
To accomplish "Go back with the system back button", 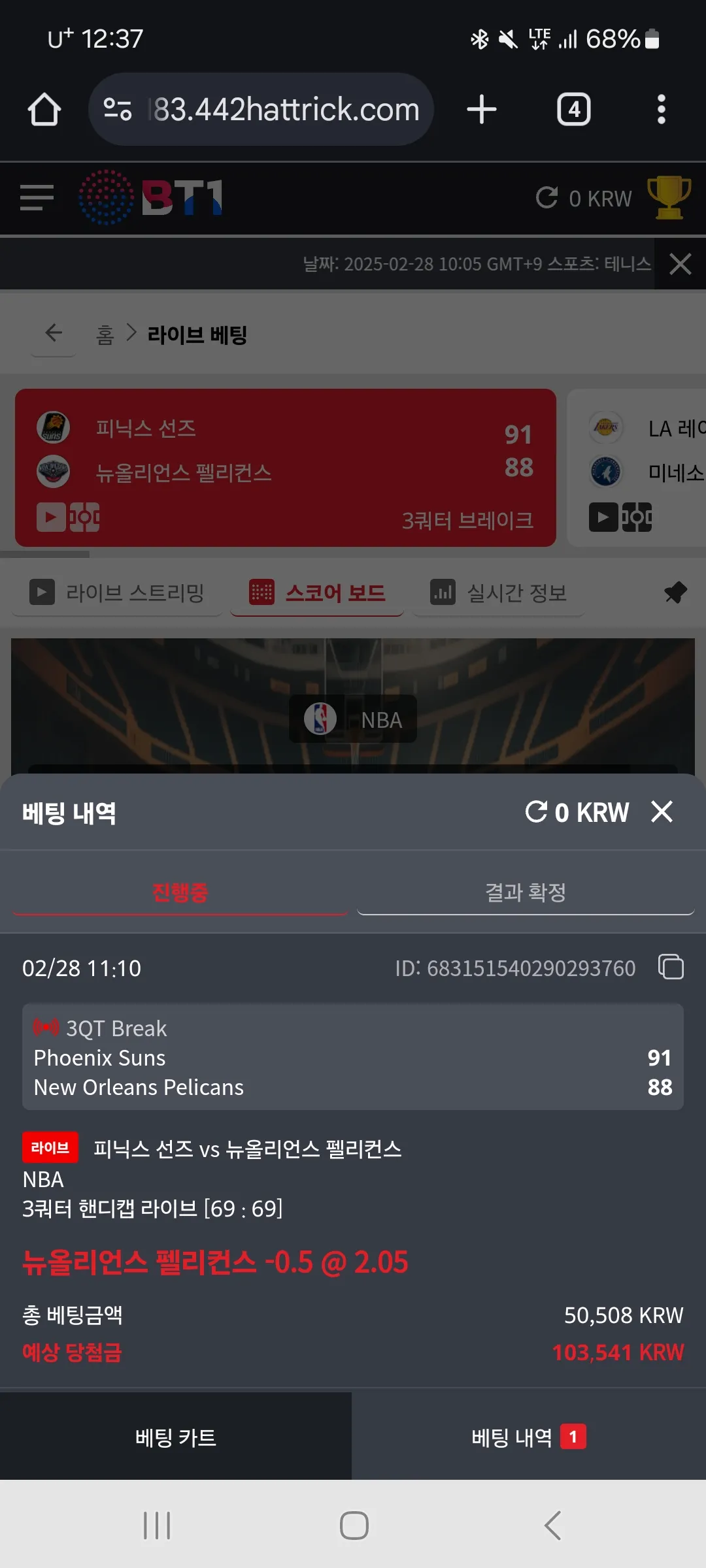I will (552, 1526).
